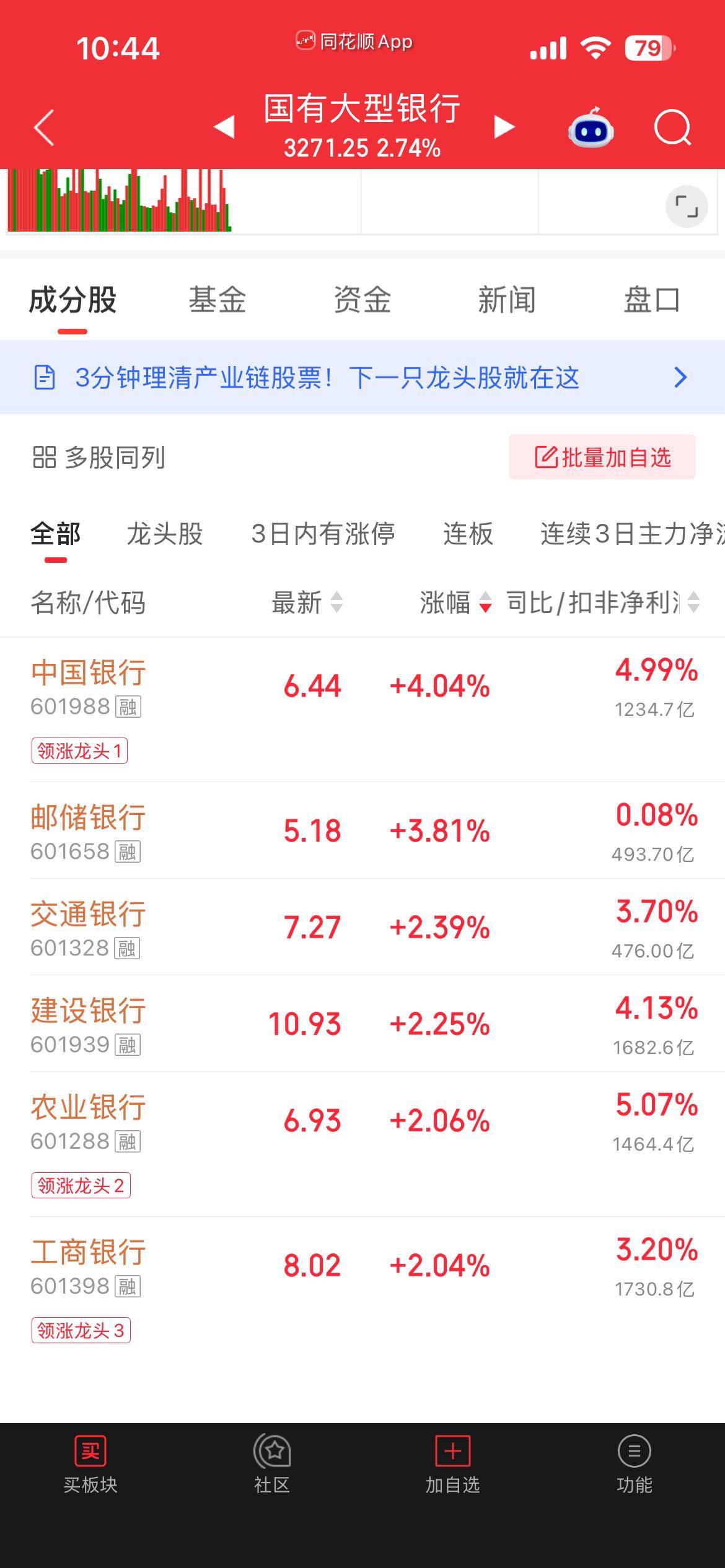
Task: Switch to the 资金 tab
Action: 362,300
